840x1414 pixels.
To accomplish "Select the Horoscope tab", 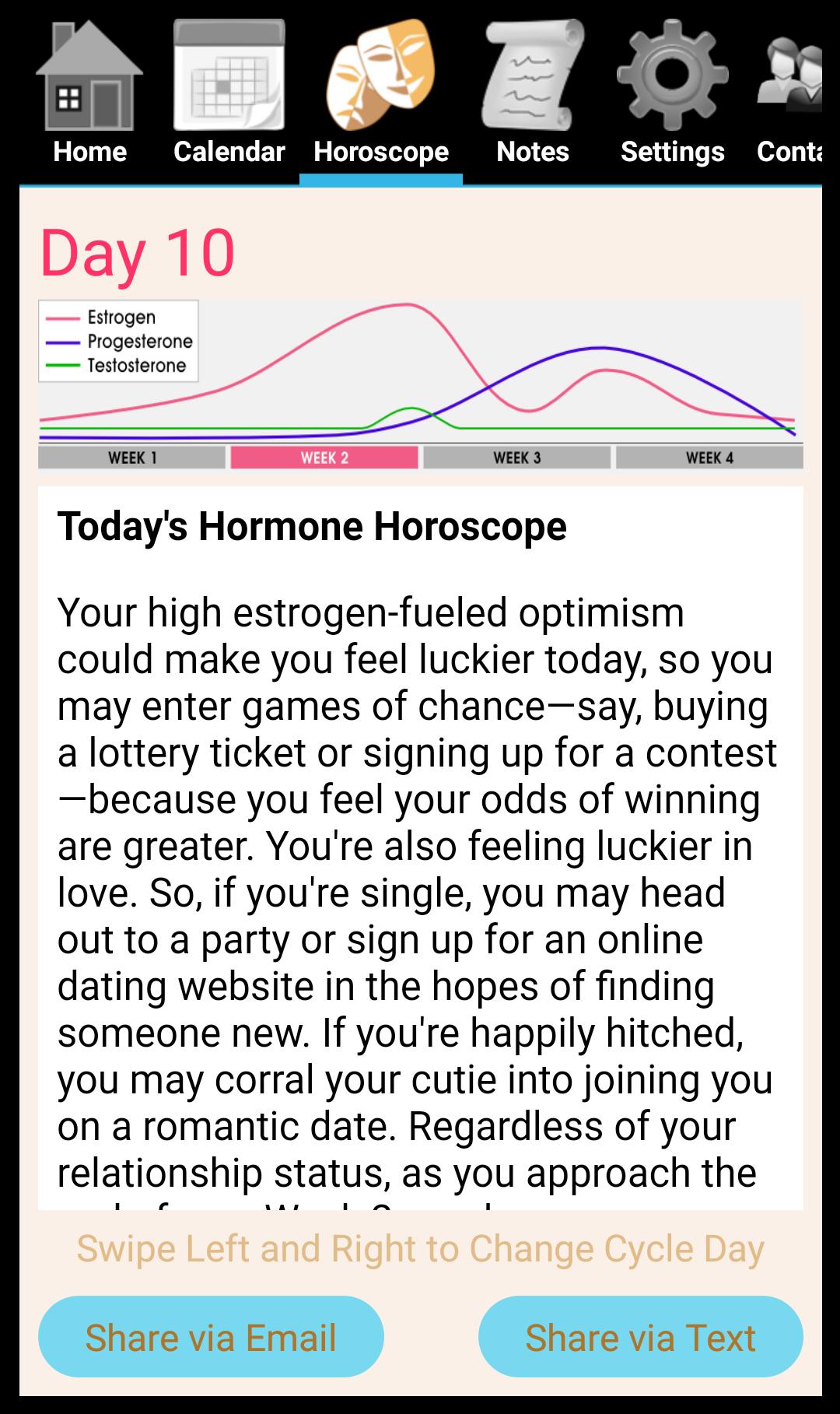I will 381,93.
